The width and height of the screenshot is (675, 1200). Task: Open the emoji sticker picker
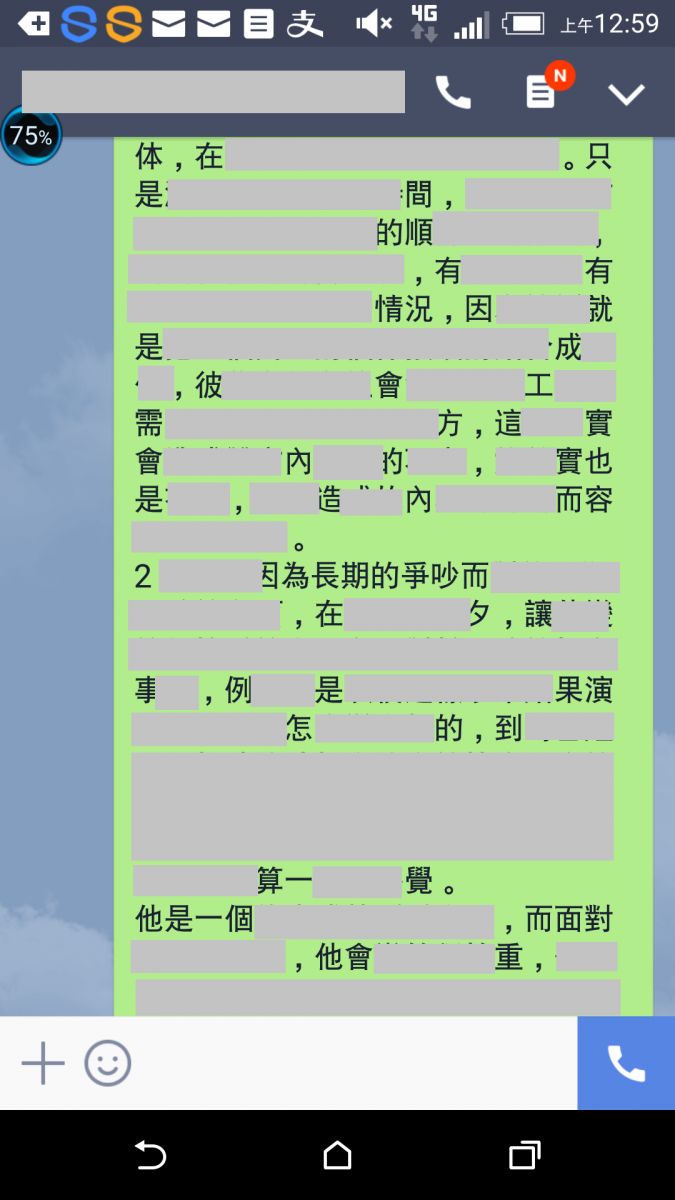(x=108, y=1063)
